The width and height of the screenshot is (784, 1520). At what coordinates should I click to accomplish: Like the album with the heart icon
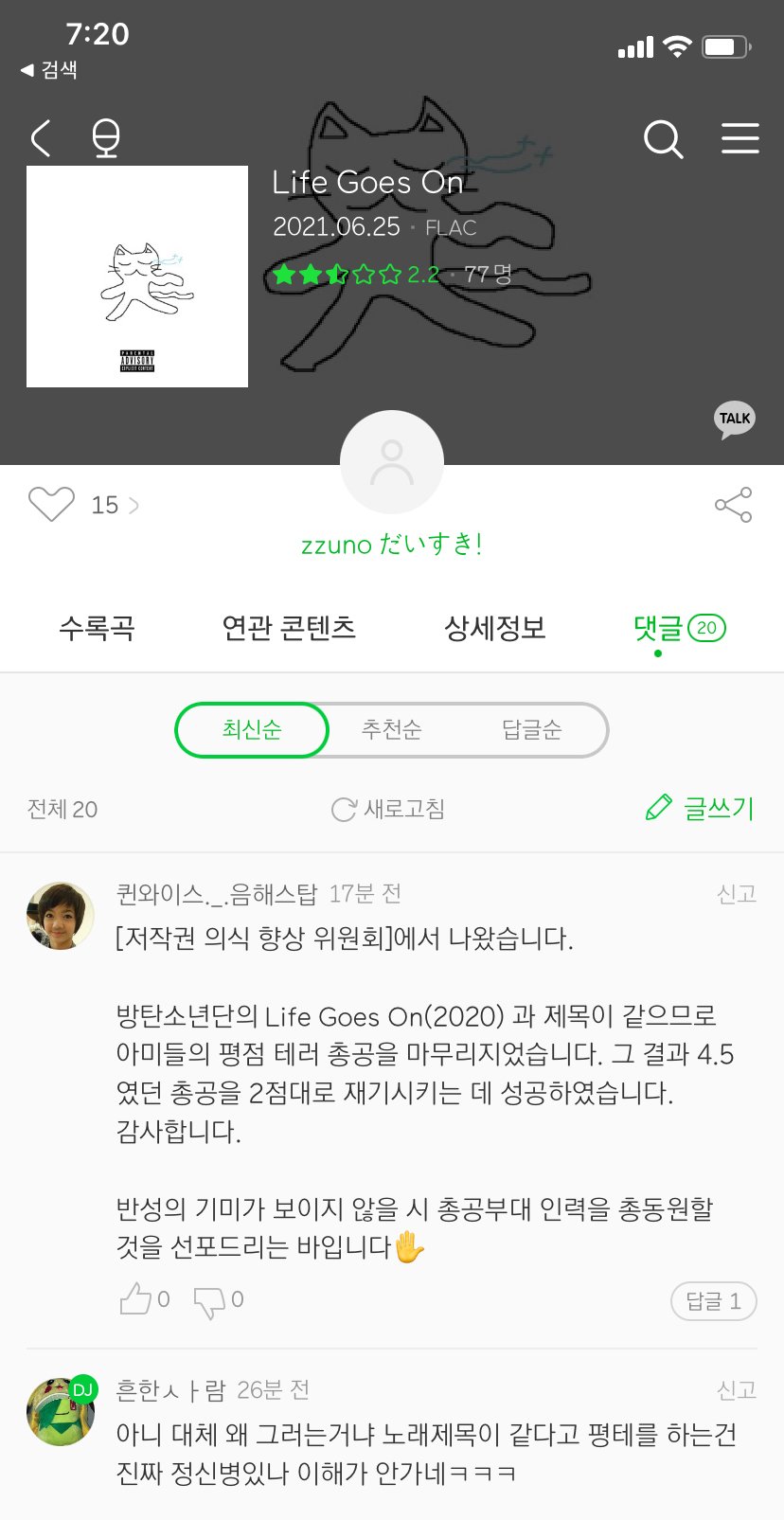(x=51, y=504)
